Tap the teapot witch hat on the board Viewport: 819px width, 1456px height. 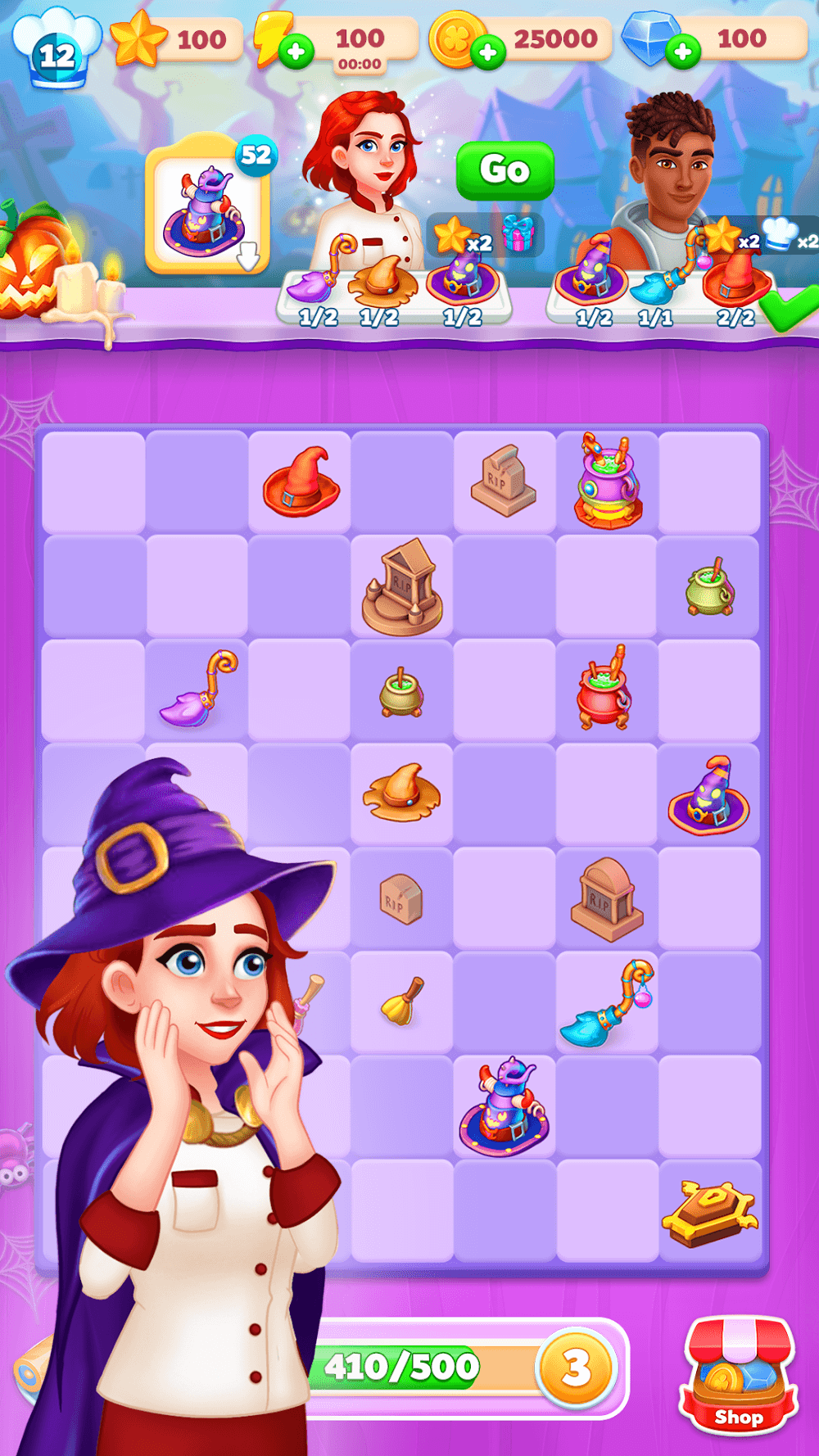click(504, 1107)
